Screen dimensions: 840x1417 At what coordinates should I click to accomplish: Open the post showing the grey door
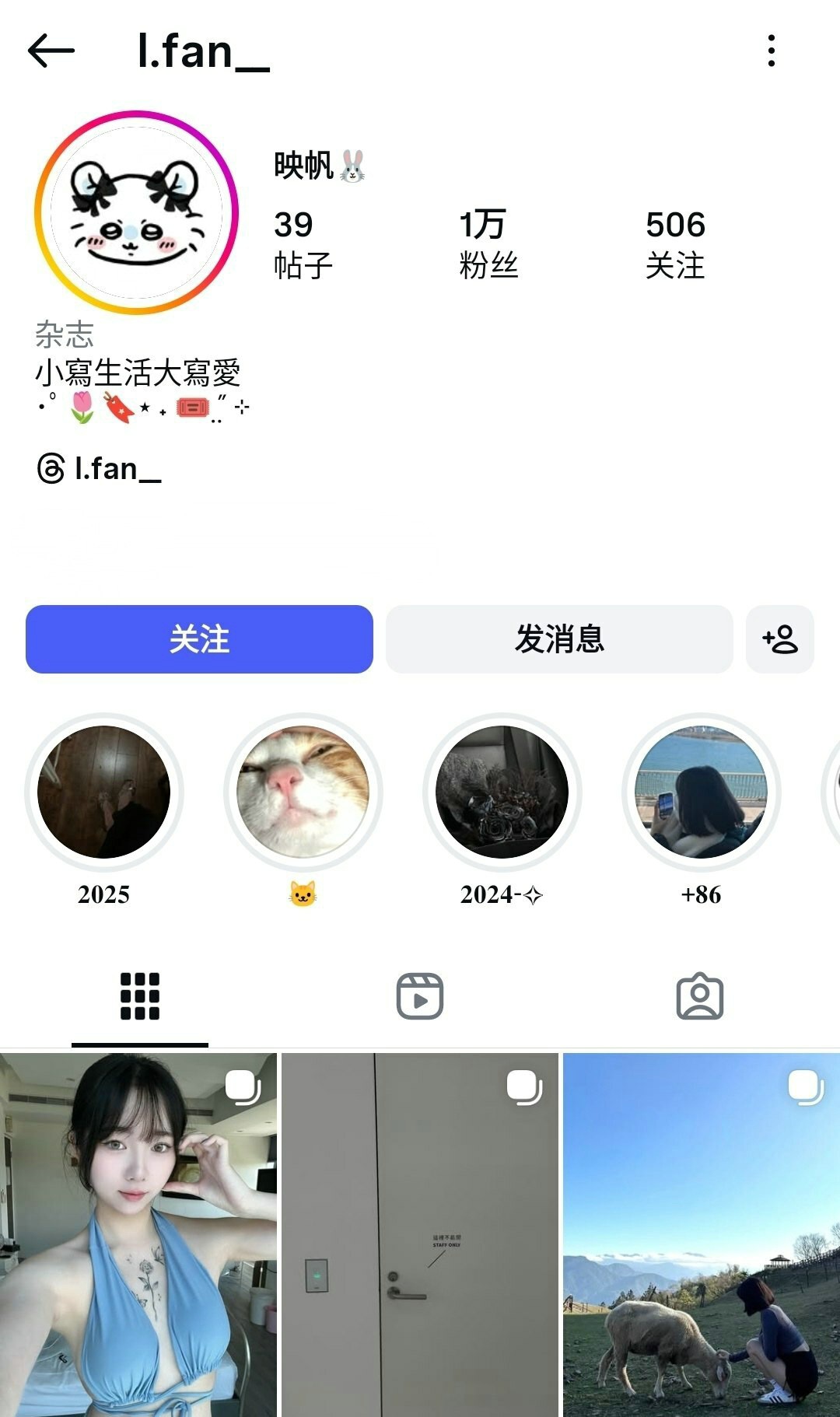click(x=420, y=1235)
